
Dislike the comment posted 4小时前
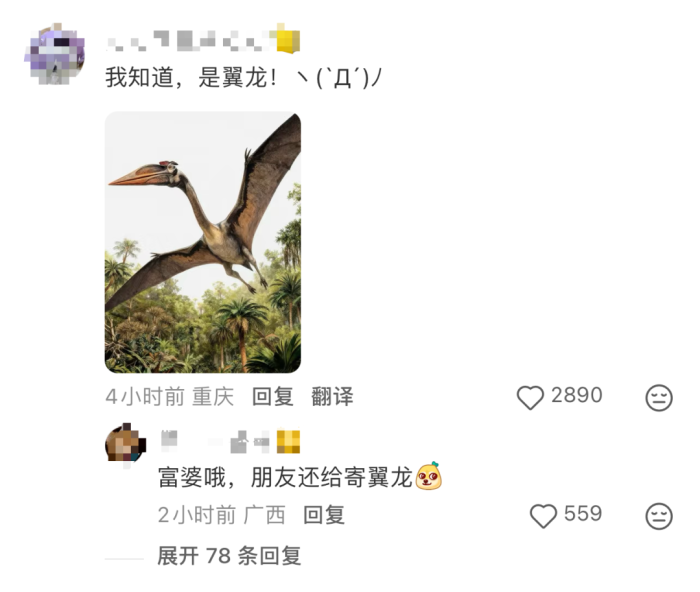659,397
